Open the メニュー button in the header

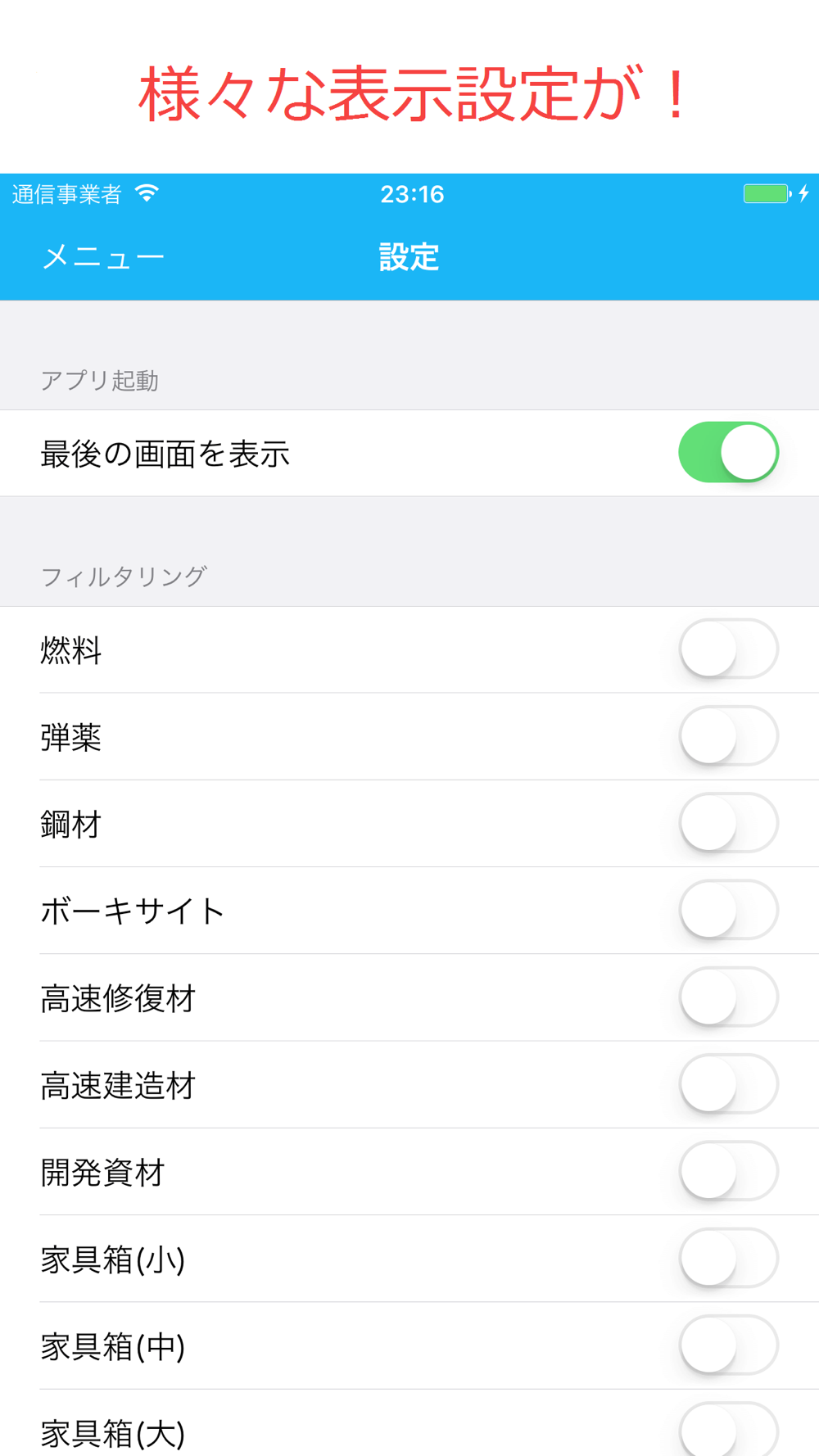(103, 258)
